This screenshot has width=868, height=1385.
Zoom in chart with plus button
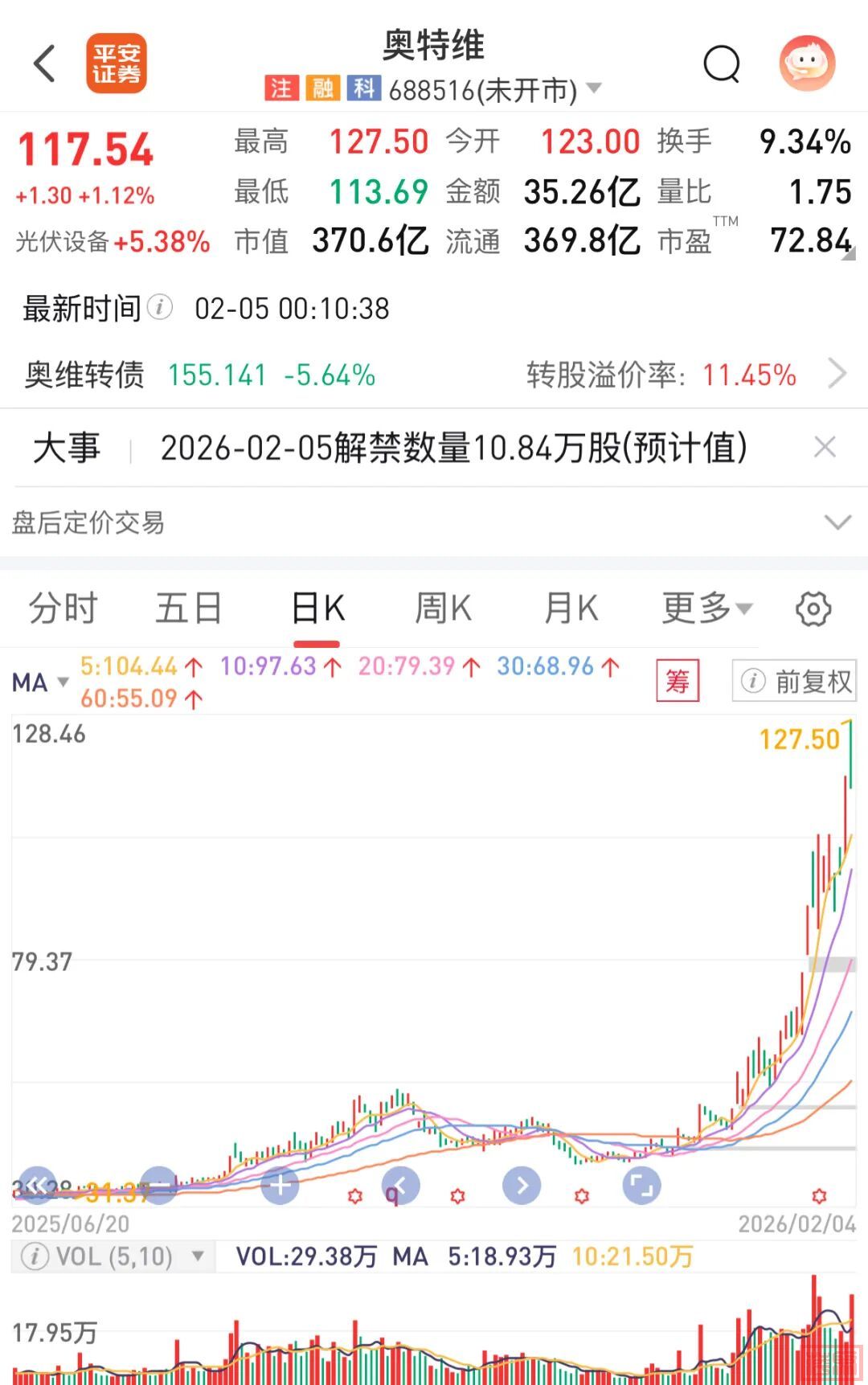coord(280,1185)
